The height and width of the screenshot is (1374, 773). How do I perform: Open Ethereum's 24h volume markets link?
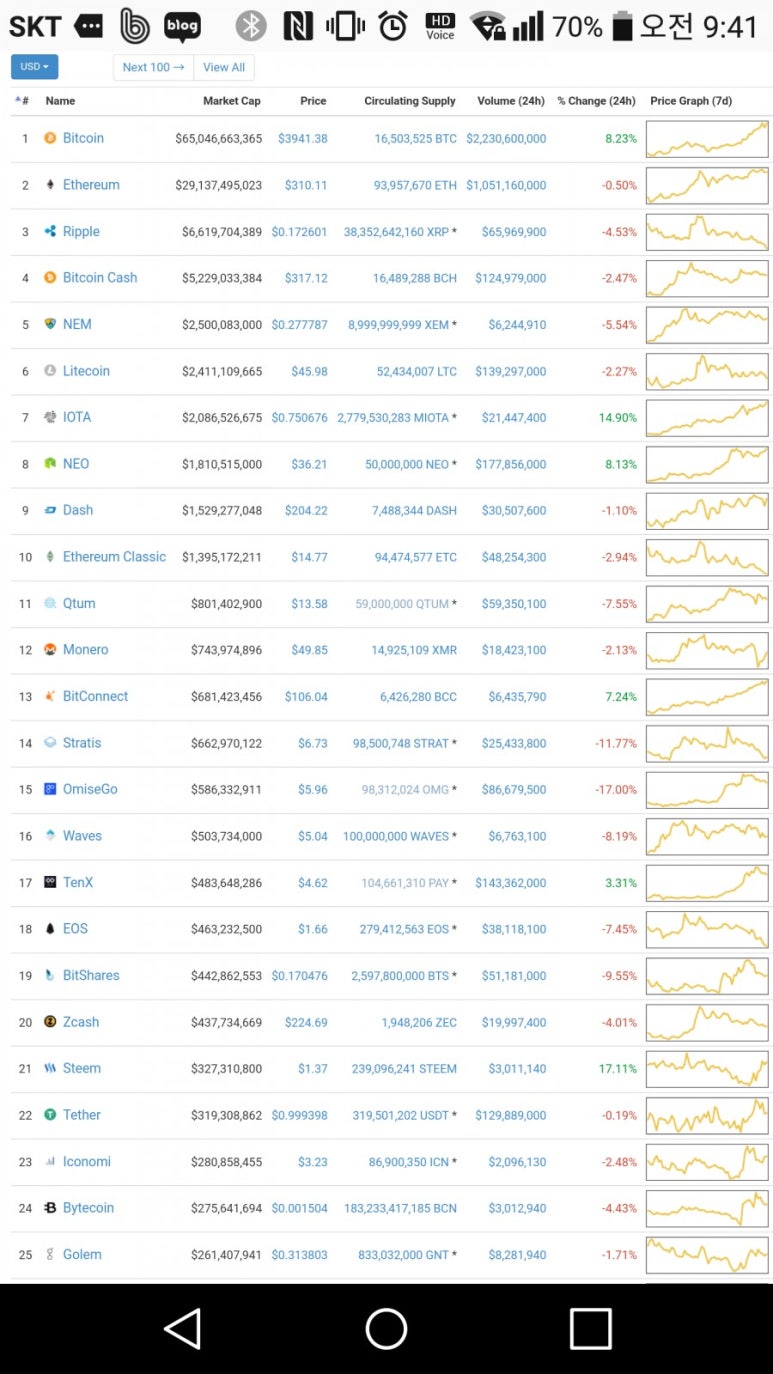[x=506, y=185]
